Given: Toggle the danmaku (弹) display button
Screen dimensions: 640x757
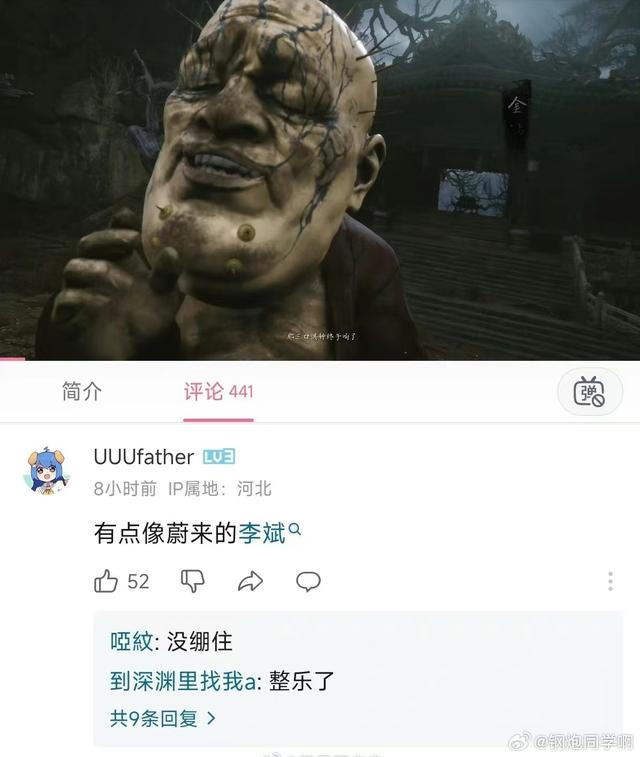Looking at the screenshot, I should [x=589, y=392].
